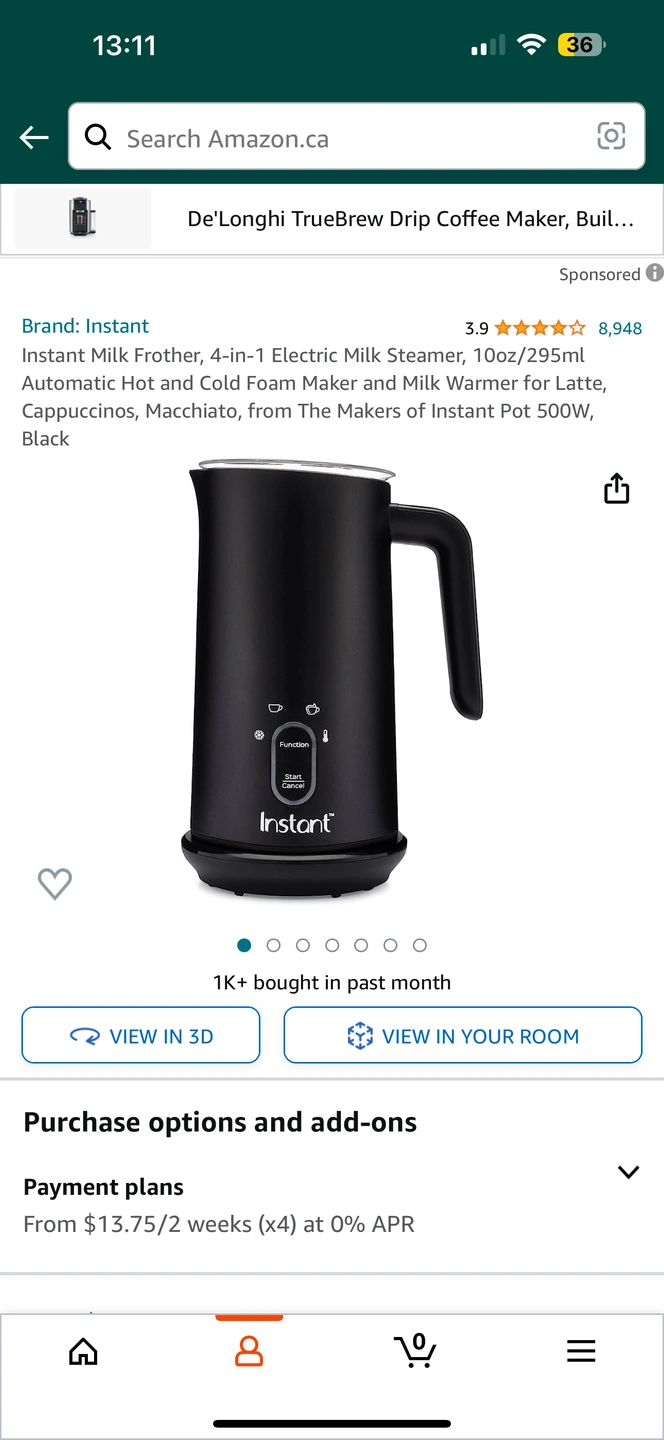664x1440 pixels.
Task: Open the camera lens search icon
Action: pos(611,136)
